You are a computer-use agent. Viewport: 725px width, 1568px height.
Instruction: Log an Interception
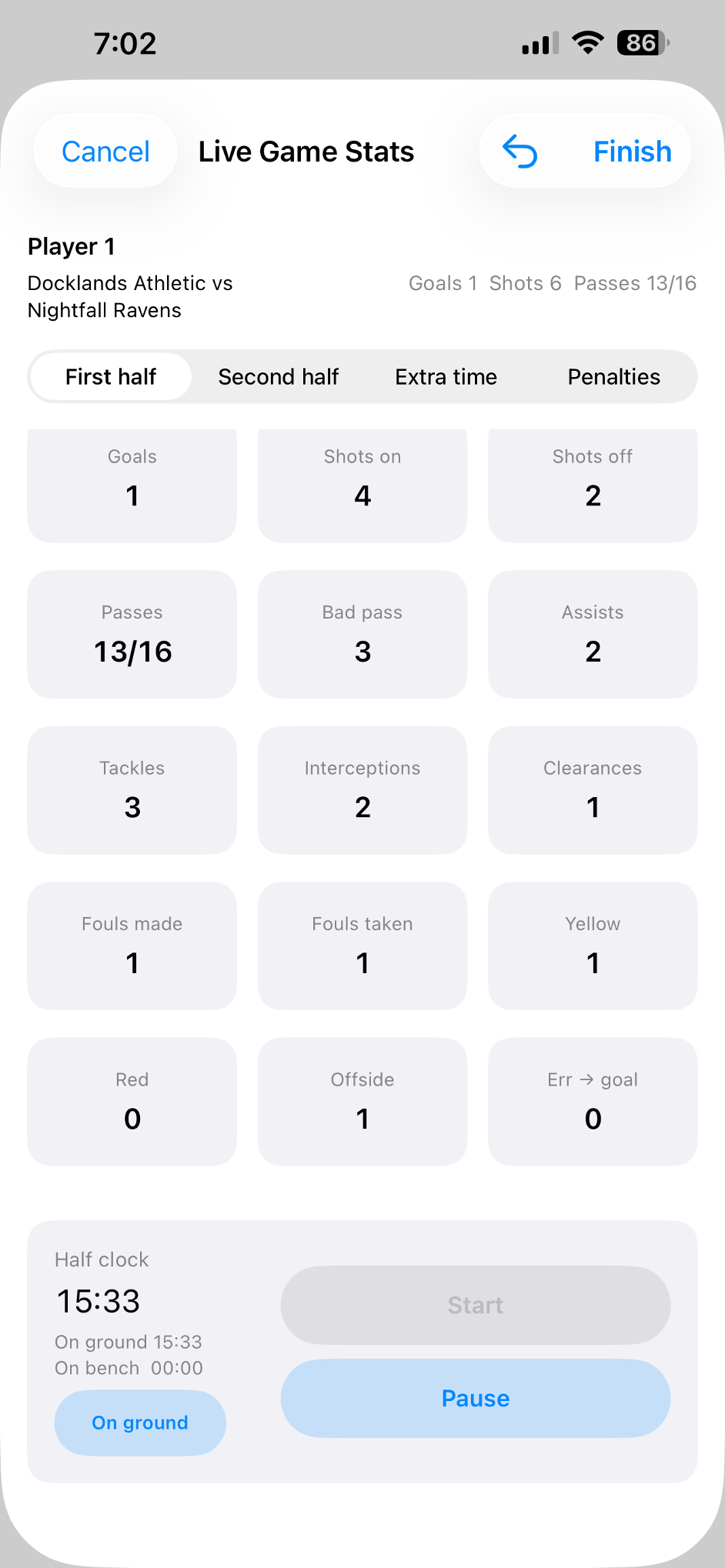362,790
